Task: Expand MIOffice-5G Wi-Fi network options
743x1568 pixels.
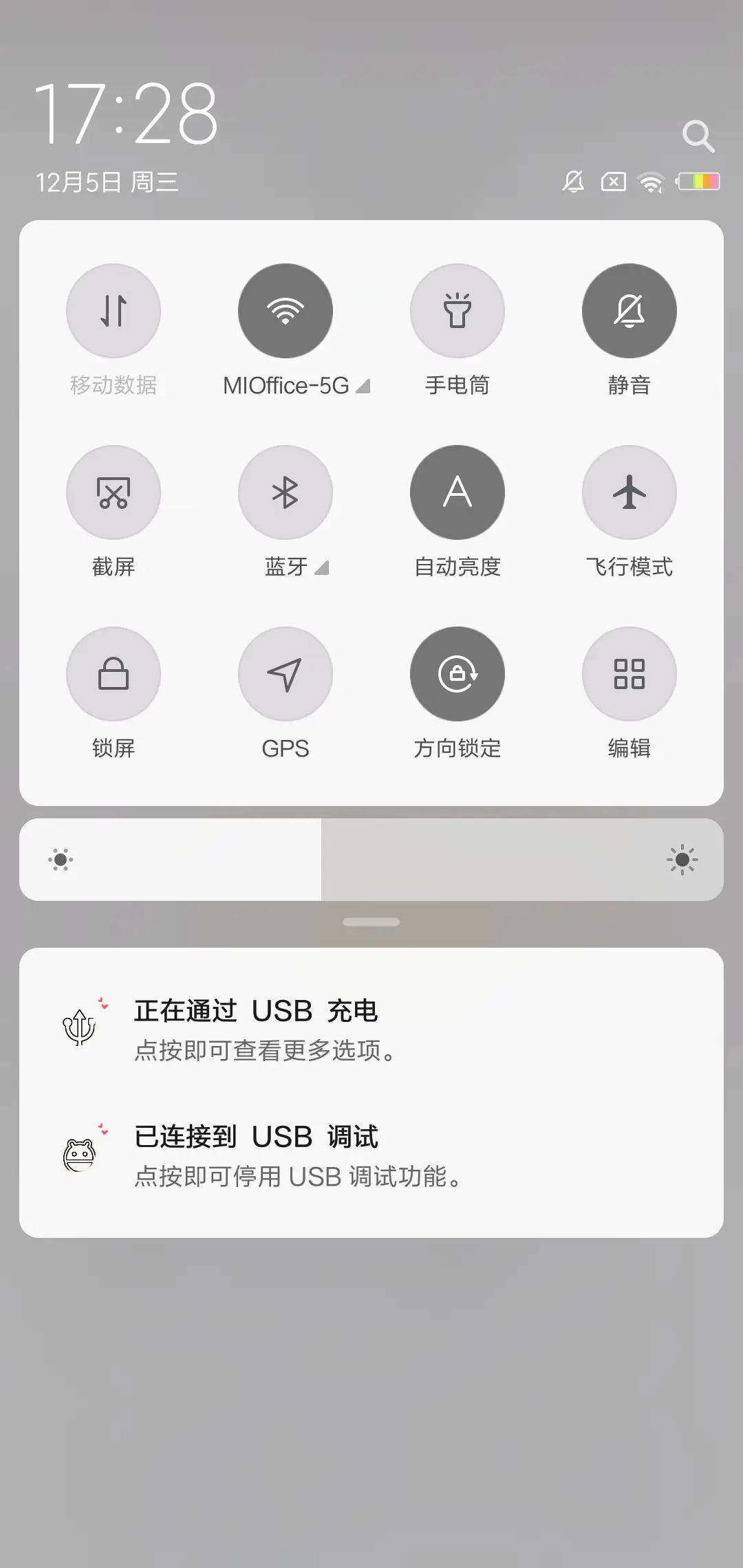Action: pyautogui.click(x=363, y=386)
